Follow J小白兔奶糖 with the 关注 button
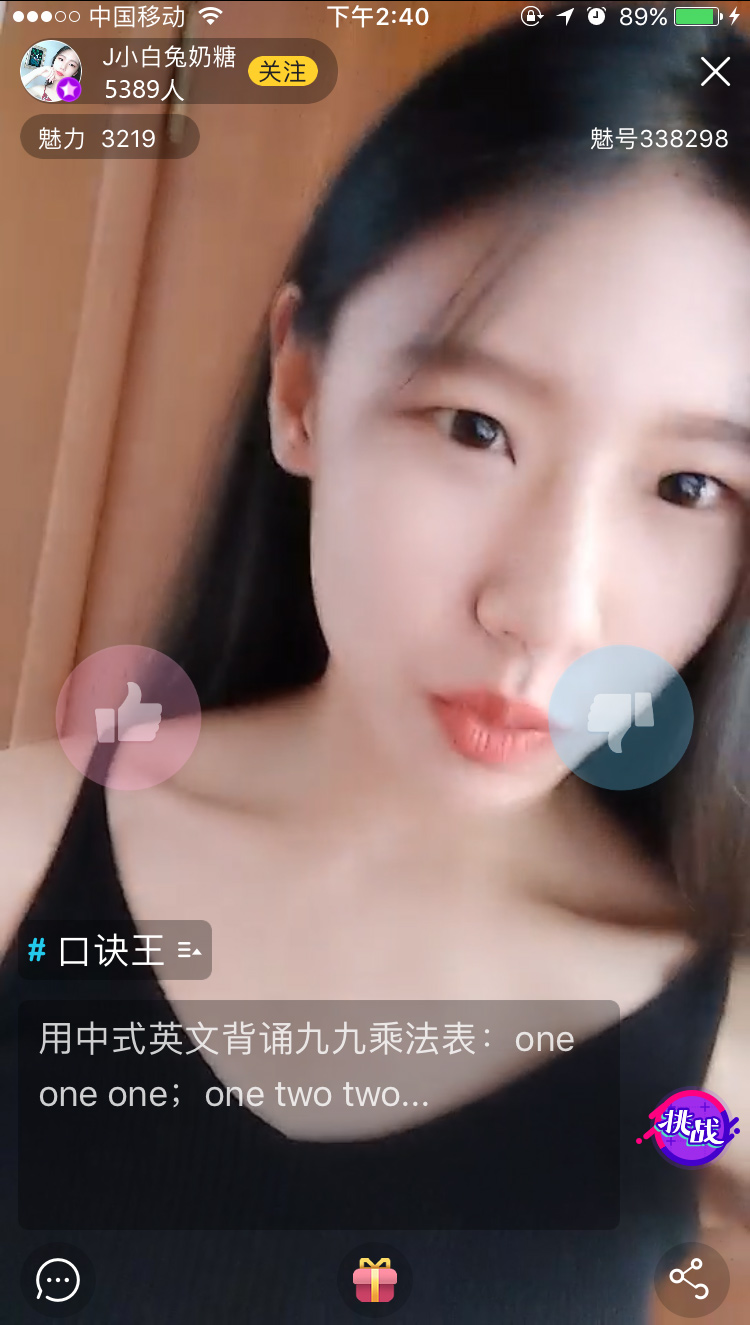750x1325 pixels. point(283,71)
